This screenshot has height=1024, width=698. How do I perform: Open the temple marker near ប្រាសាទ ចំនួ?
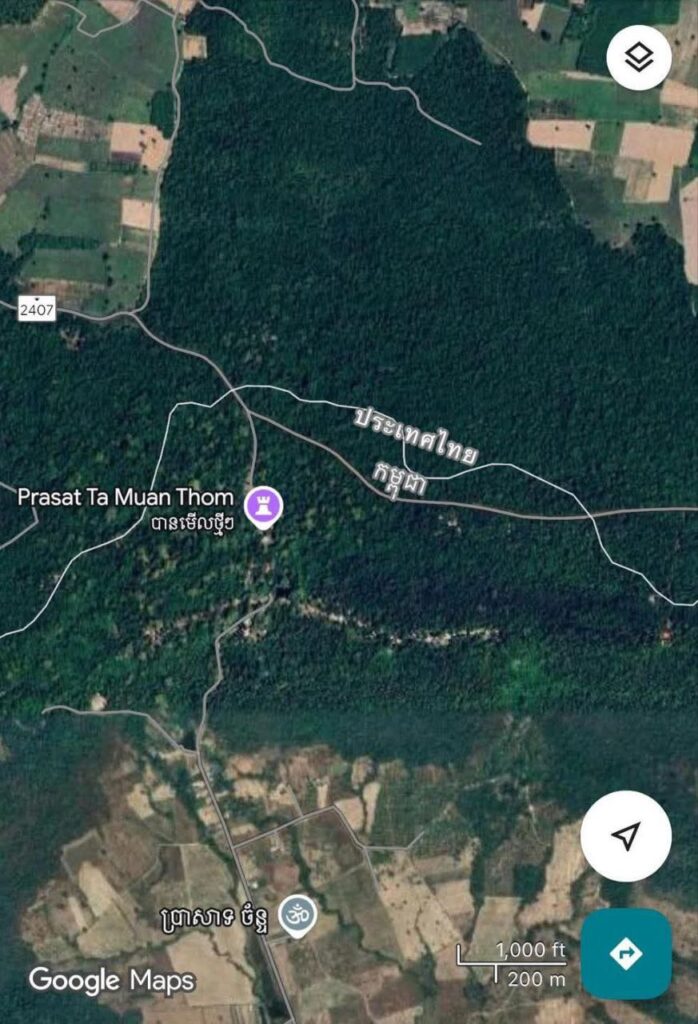297,914
